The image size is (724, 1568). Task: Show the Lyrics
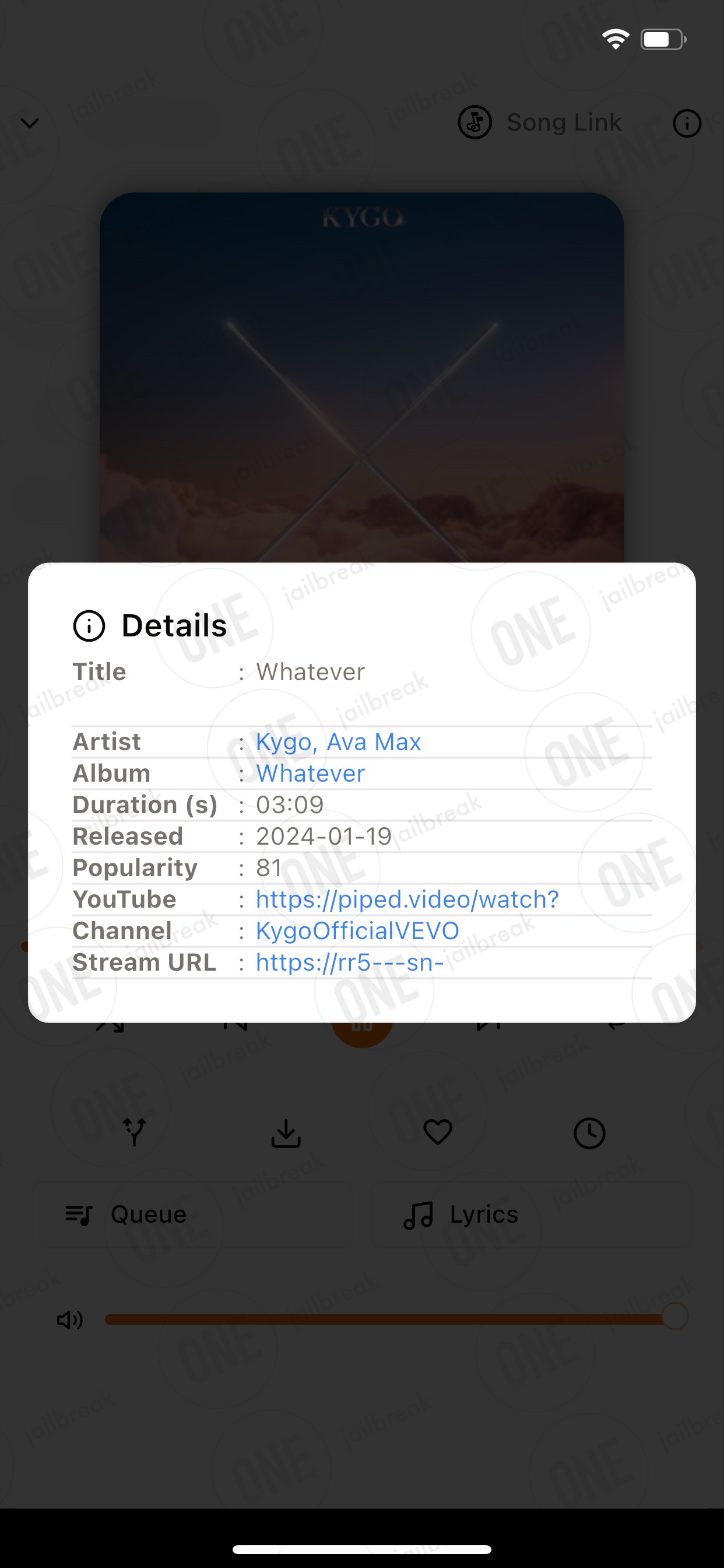click(x=461, y=1215)
